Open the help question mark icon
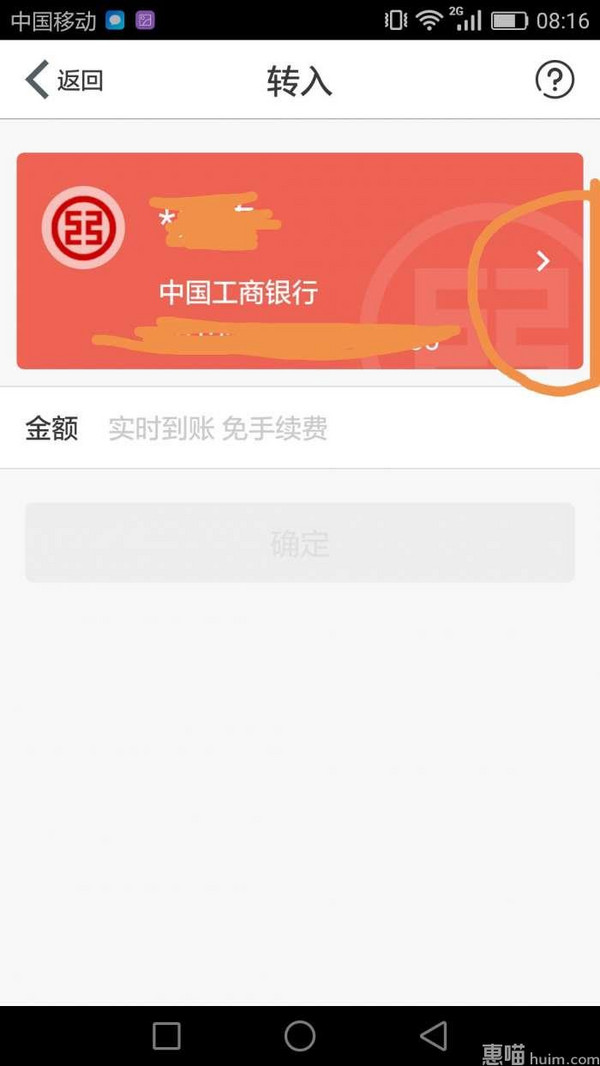Screen dimensions: 600x1066 (x=555, y=80)
